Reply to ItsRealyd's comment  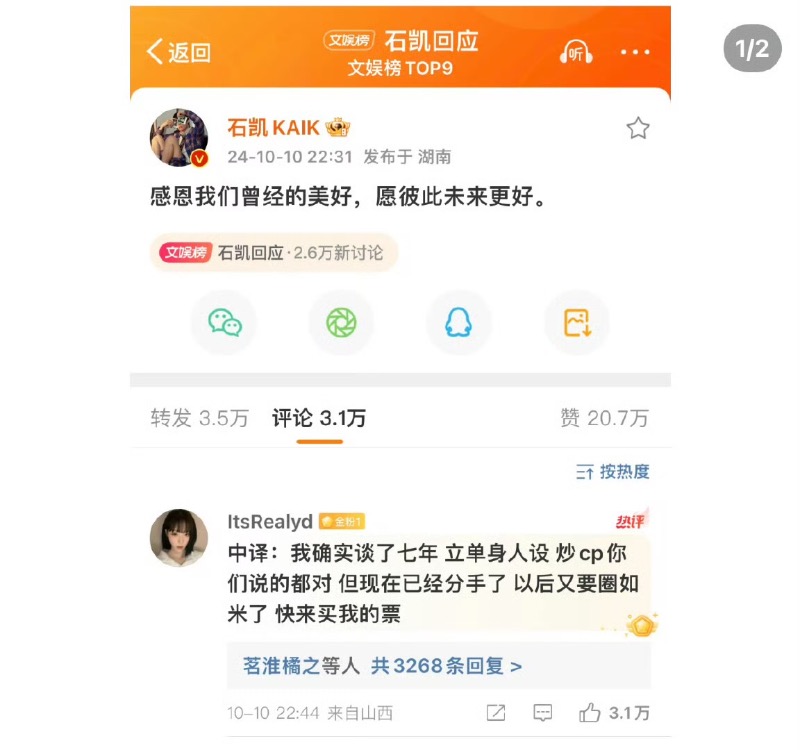click(543, 713)
